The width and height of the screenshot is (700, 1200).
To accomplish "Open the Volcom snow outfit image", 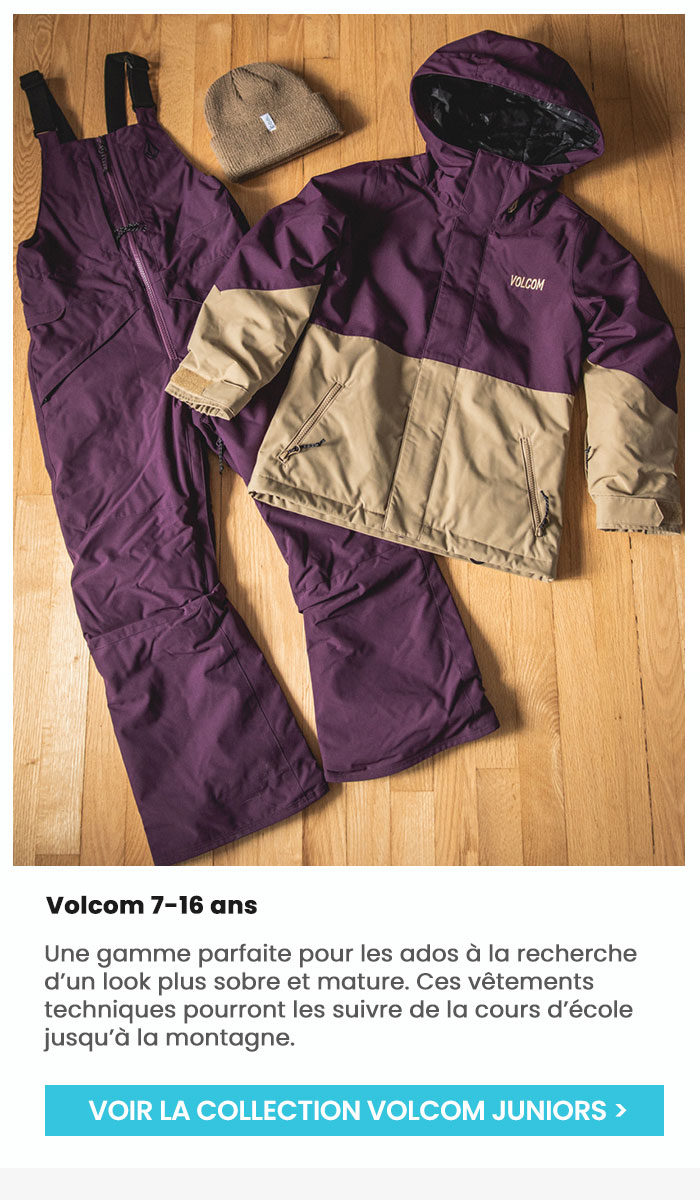I will coord(348,440).
